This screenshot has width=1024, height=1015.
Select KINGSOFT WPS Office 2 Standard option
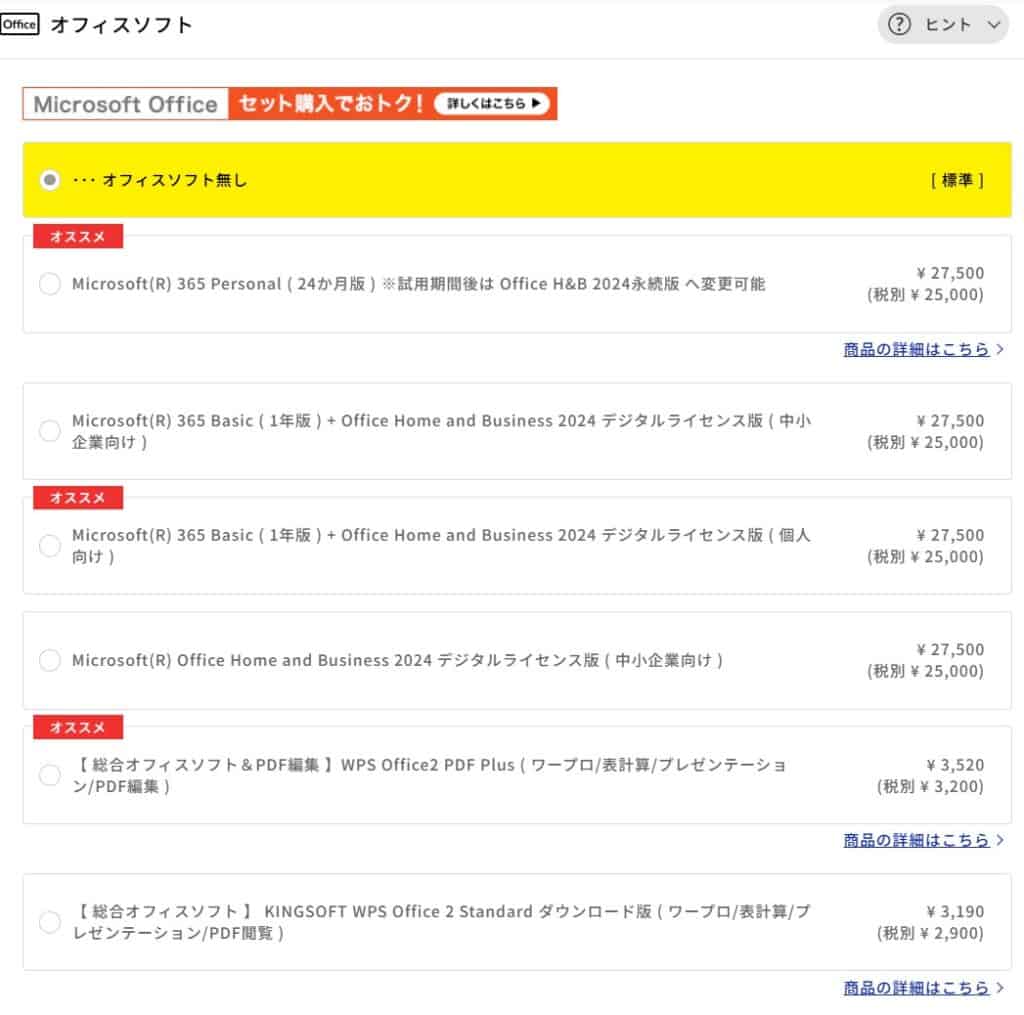[x=49, y=922]
